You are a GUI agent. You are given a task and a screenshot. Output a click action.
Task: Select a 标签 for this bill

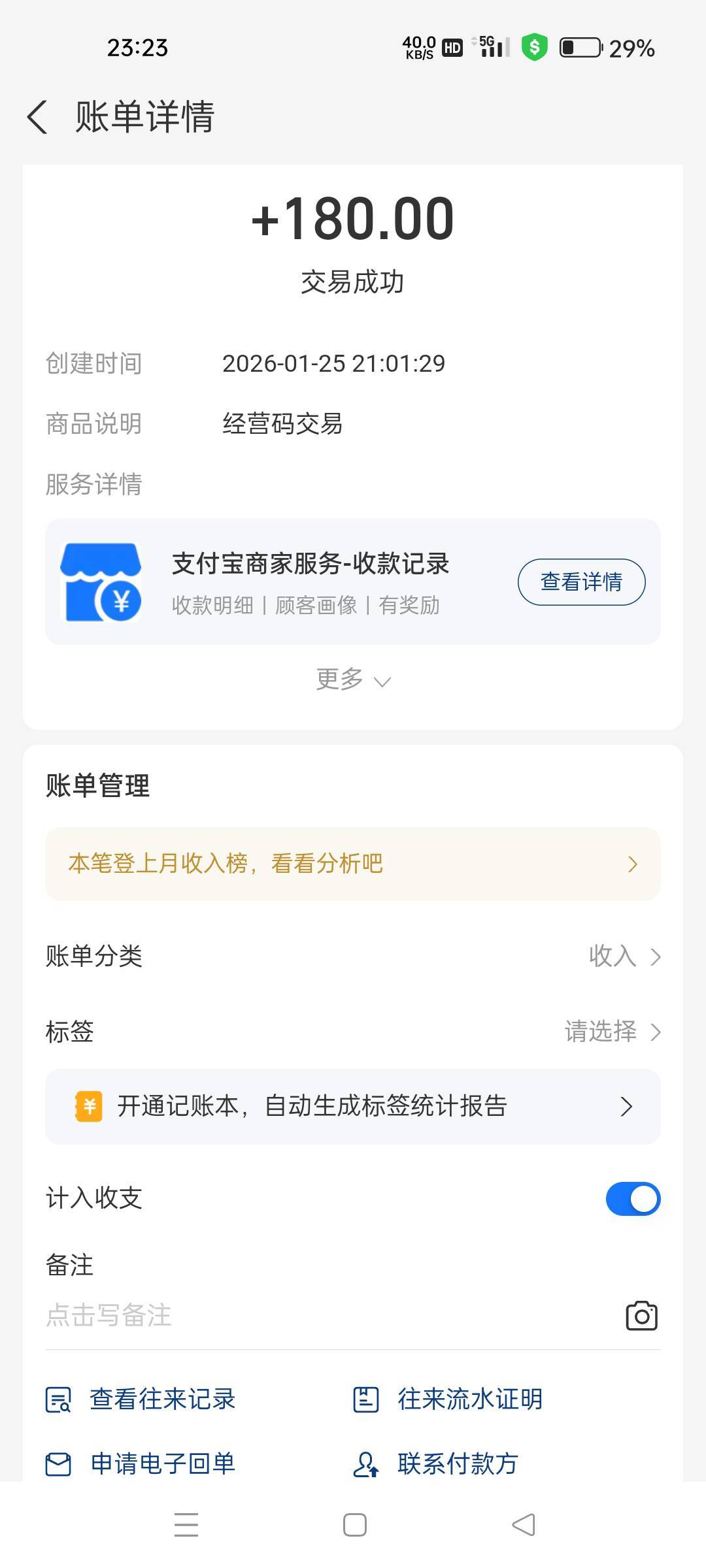point(613,1032)
